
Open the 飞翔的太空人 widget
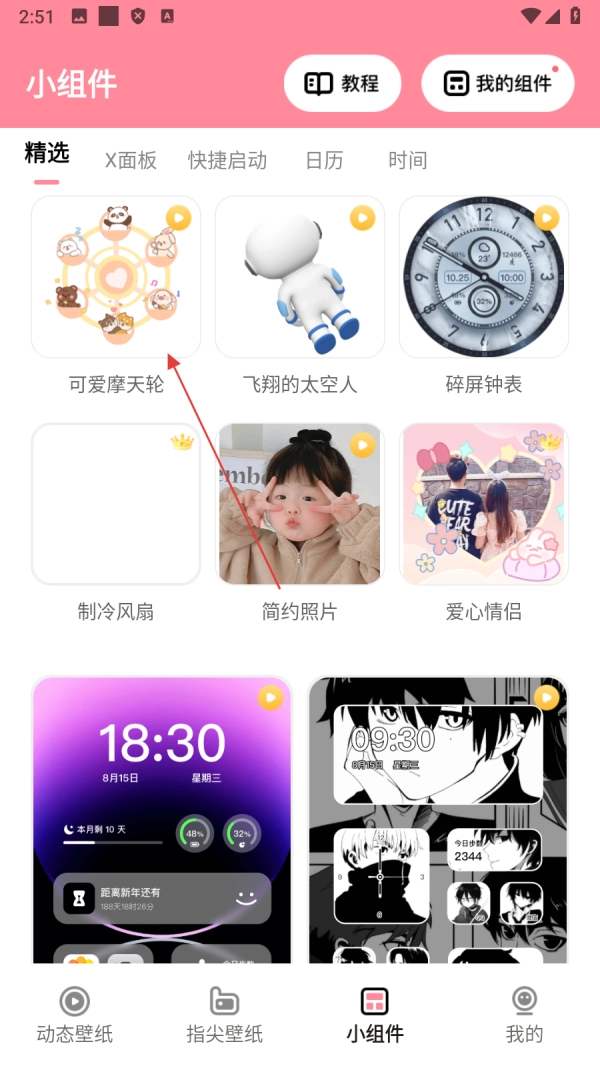[x=300, y=278]
